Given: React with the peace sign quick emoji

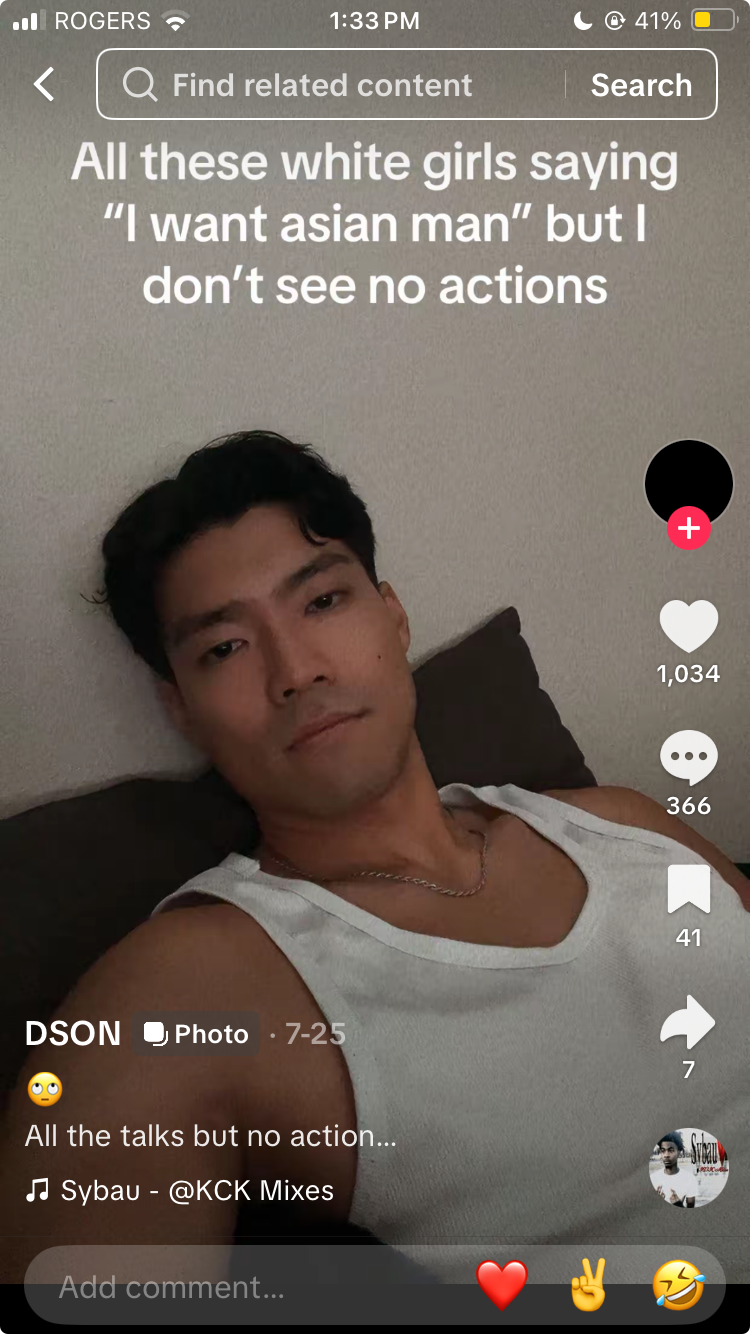Looking at the screenshot, I should coord(588,1287).
